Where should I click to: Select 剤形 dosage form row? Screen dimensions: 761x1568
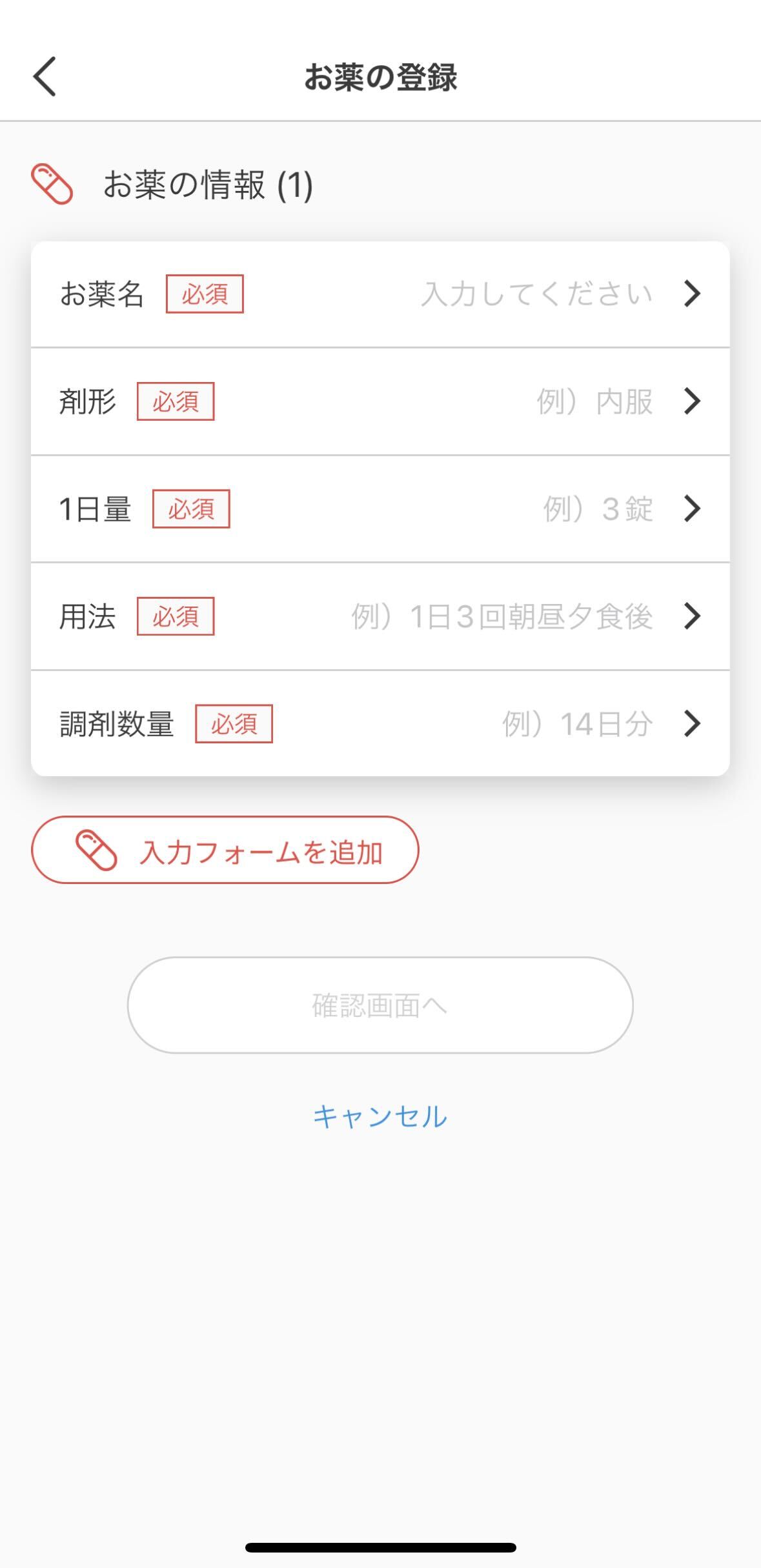pos(380,401)
